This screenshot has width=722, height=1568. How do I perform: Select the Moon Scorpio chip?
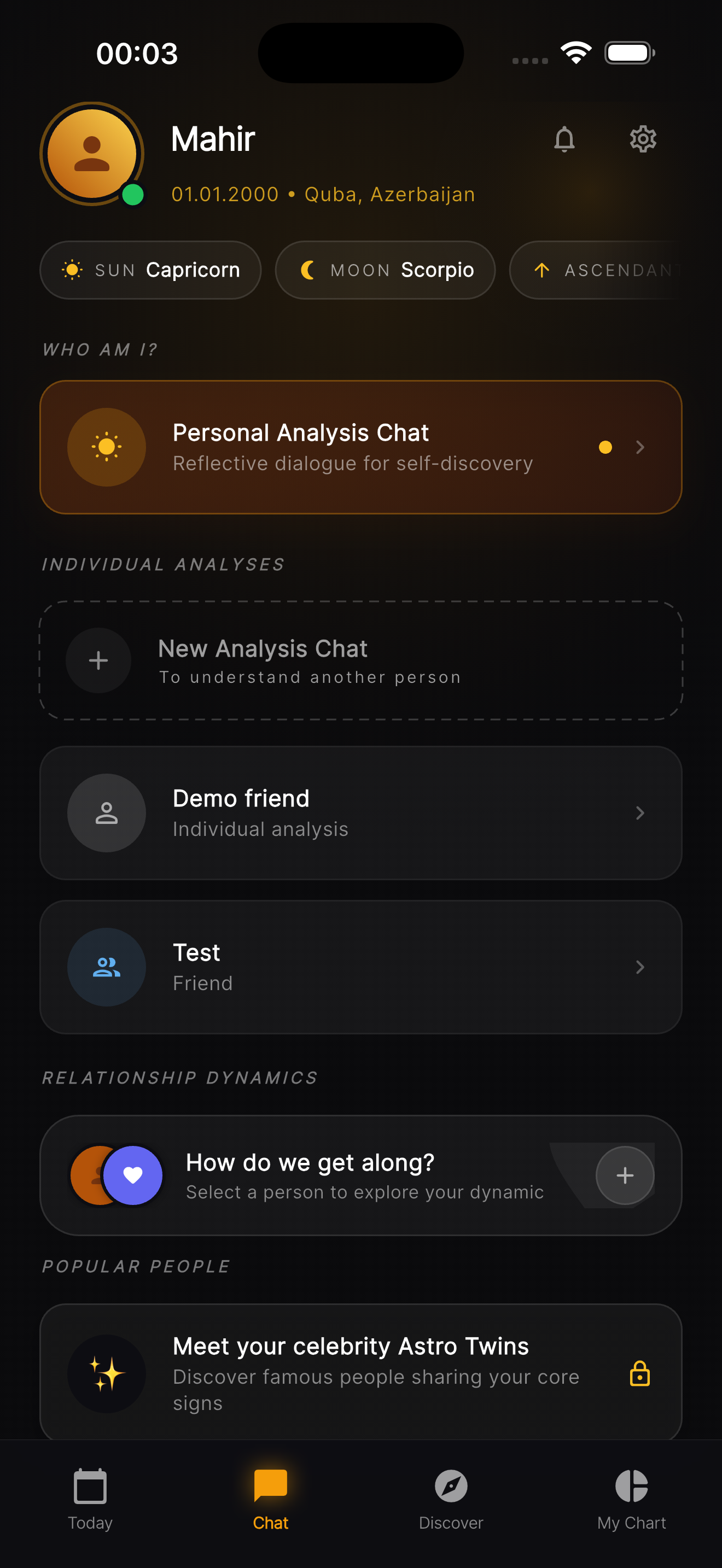coord(385,270)
